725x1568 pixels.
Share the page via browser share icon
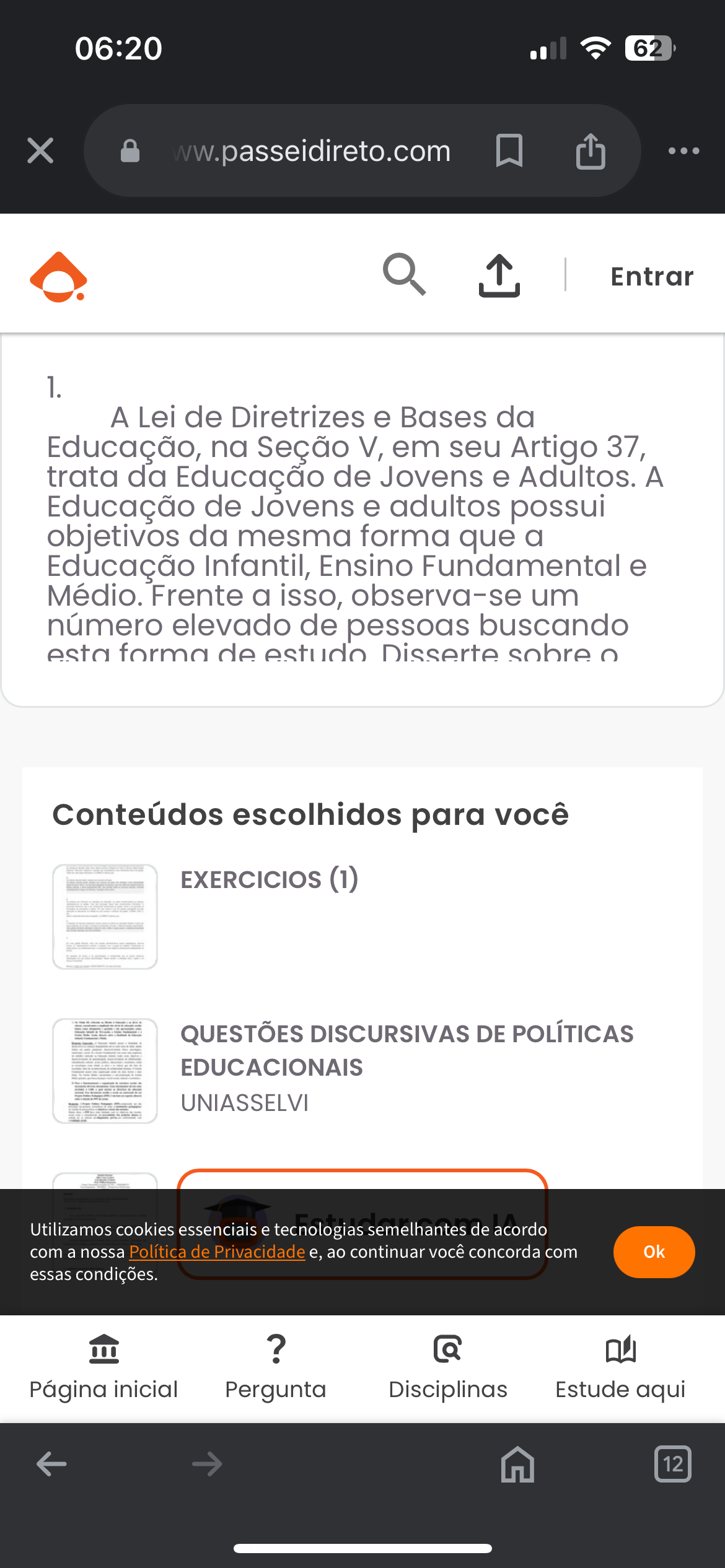(x=590, y=150)
